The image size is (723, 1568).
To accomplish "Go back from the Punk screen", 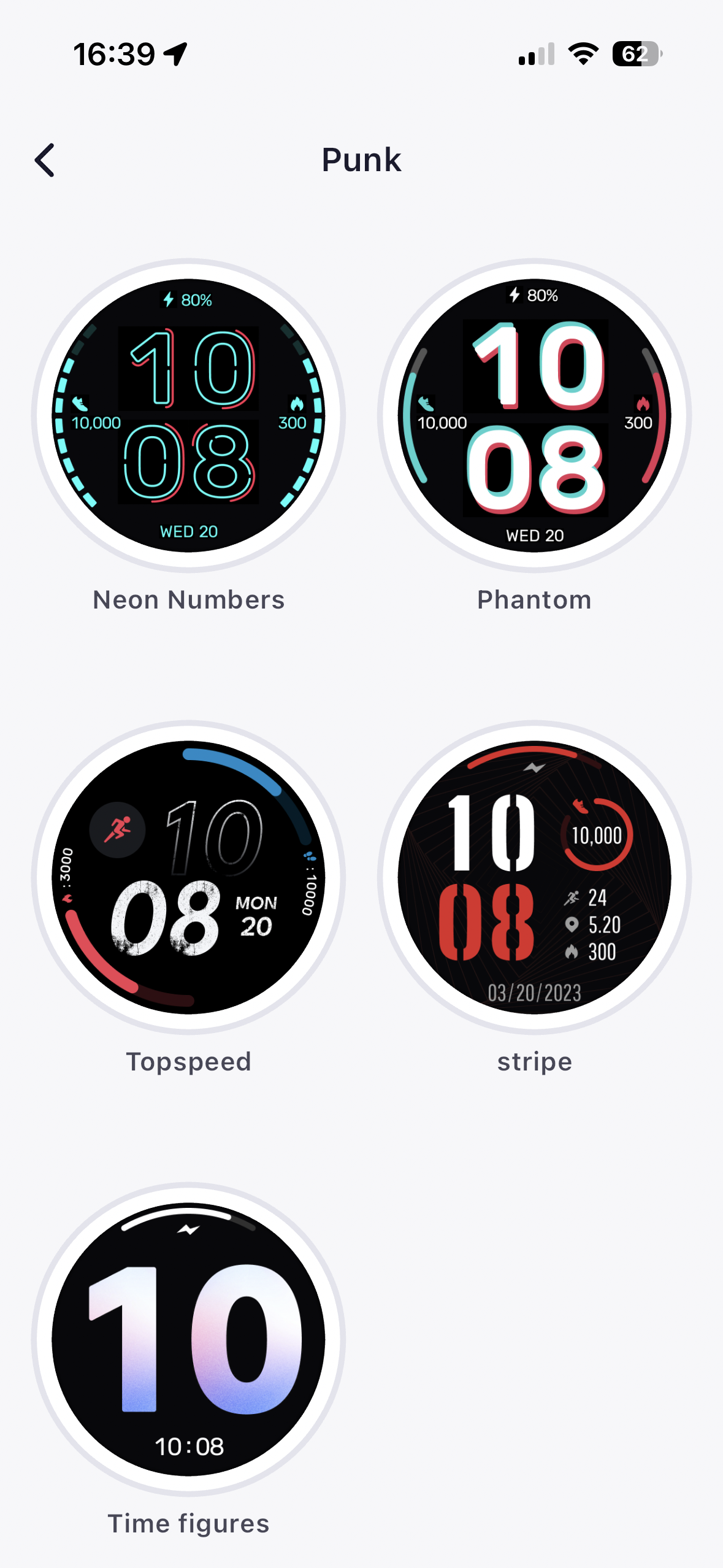I will (45, 161).
